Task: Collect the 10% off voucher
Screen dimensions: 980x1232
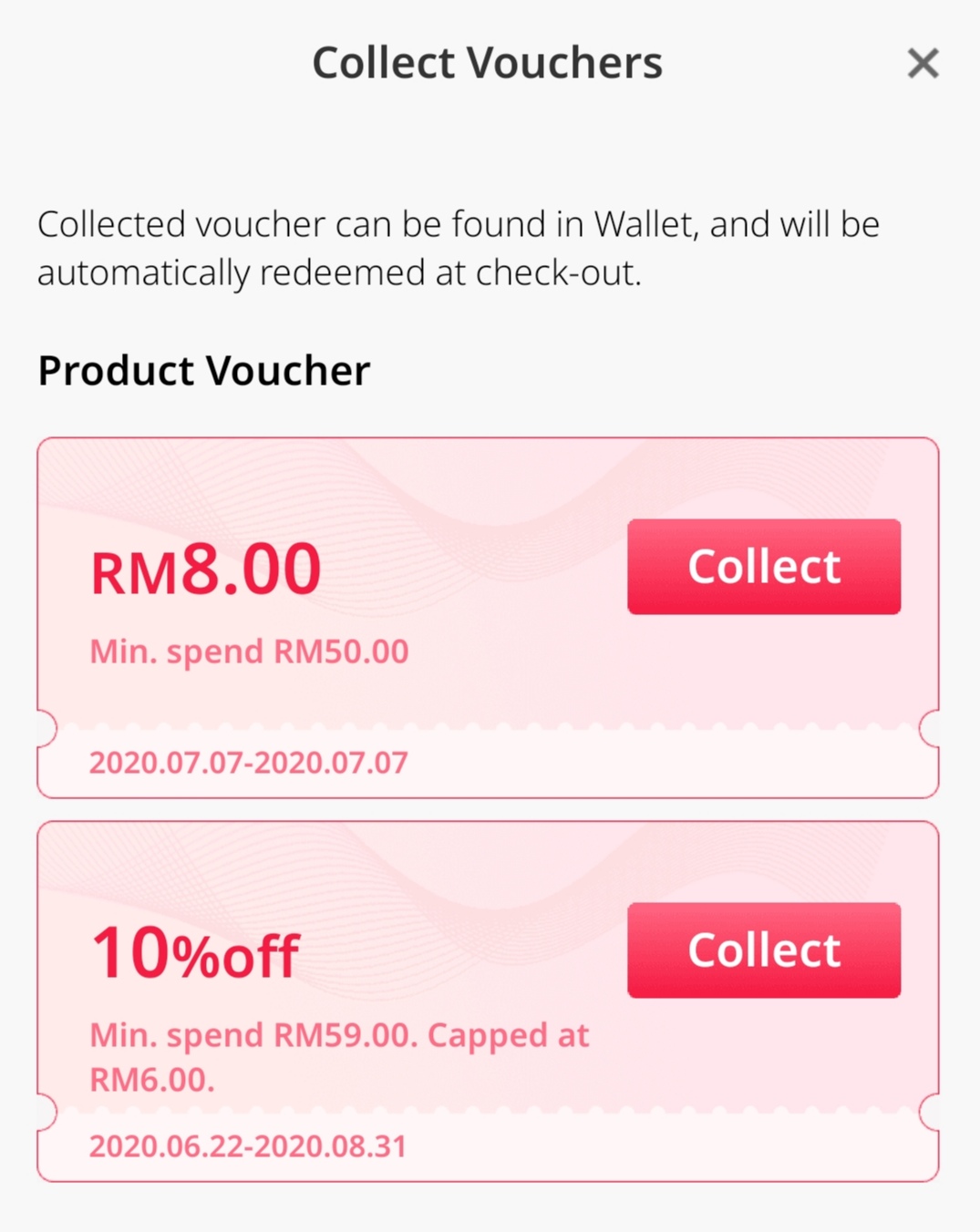Action: [763, 950]
